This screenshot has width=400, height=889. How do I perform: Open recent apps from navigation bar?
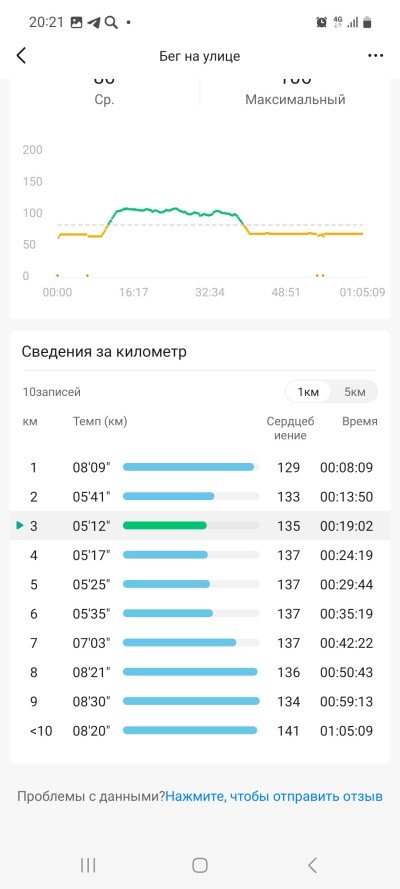point(88,865)
